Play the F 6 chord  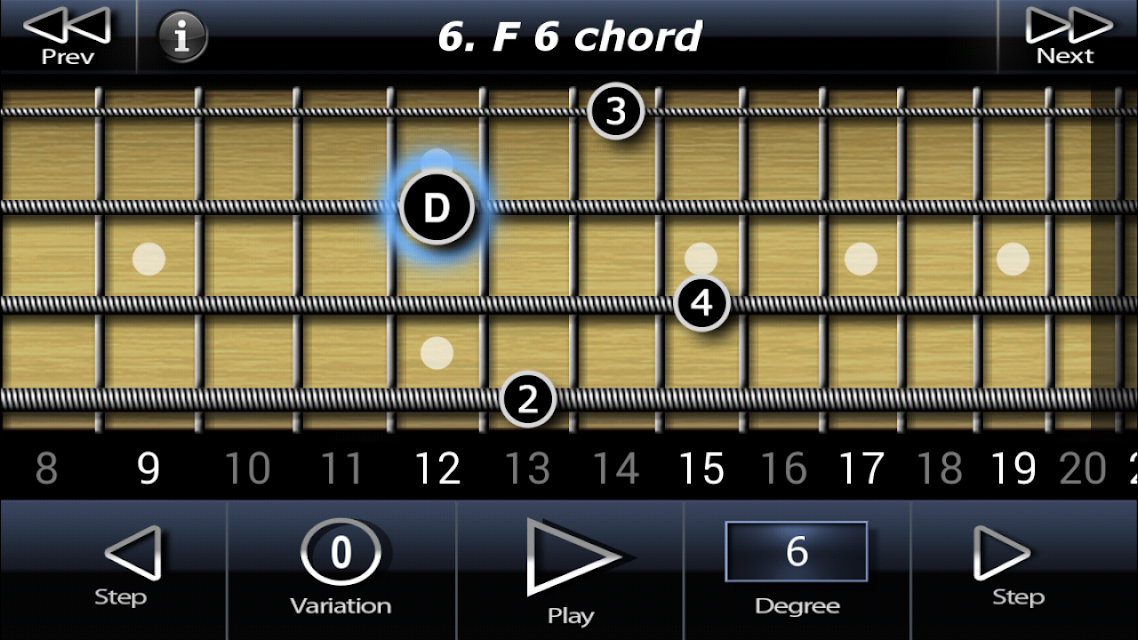pos(570,565)
